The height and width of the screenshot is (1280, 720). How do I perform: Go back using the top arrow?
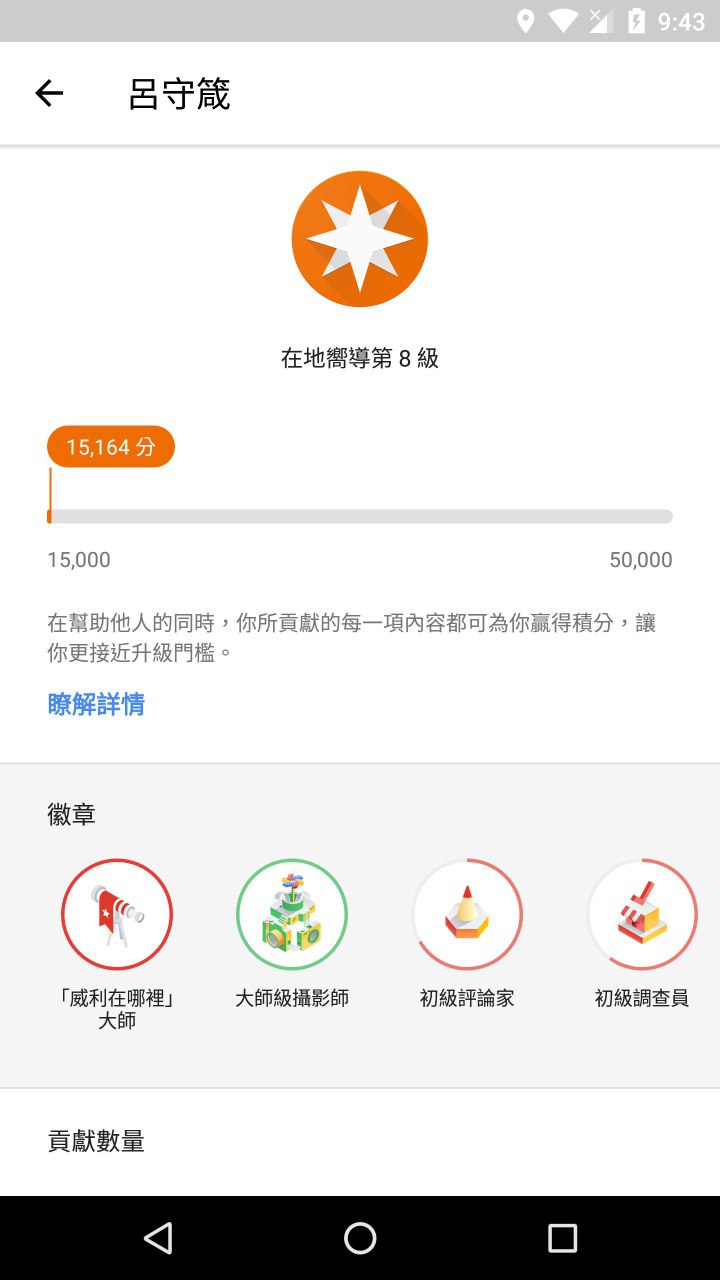point(49,94)
